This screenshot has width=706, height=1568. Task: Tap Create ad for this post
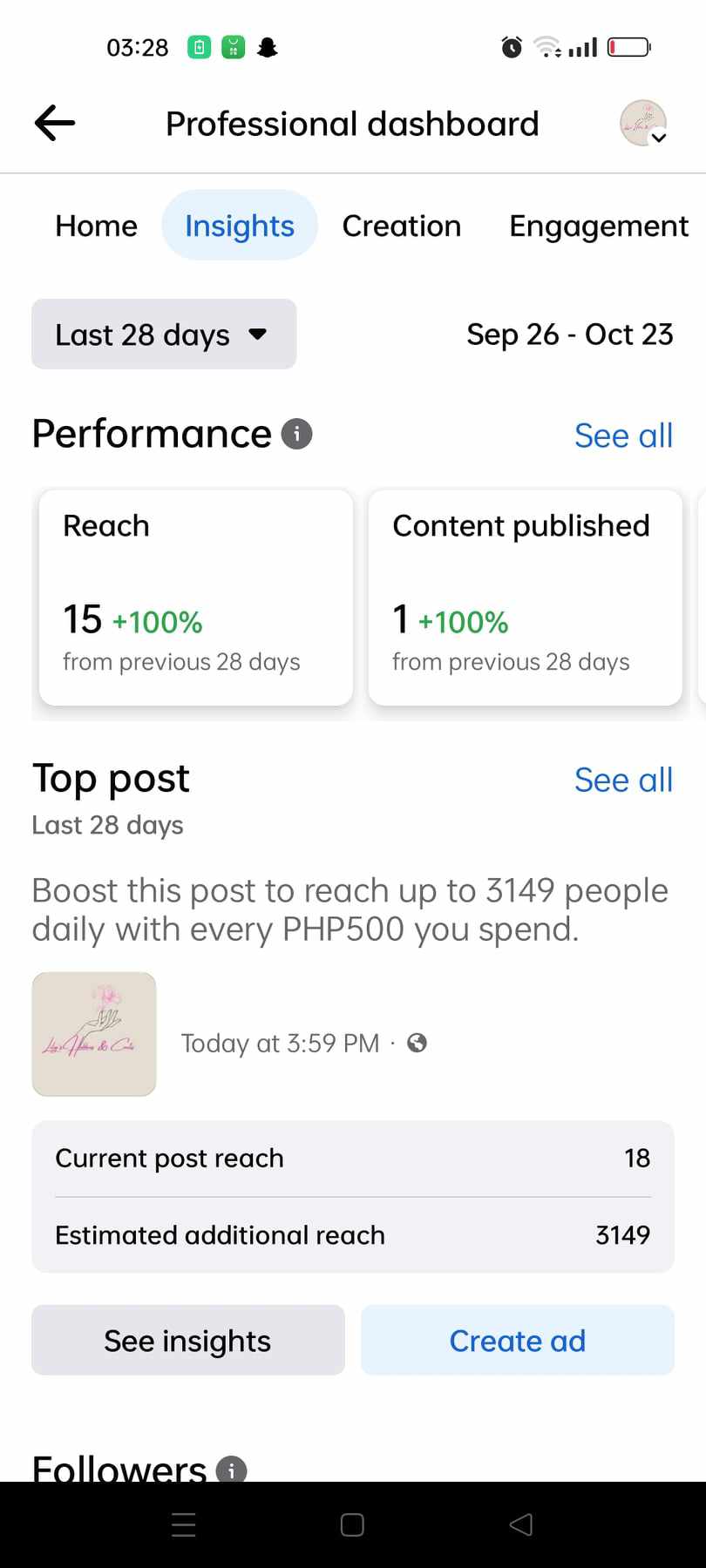coord(518,1341)
